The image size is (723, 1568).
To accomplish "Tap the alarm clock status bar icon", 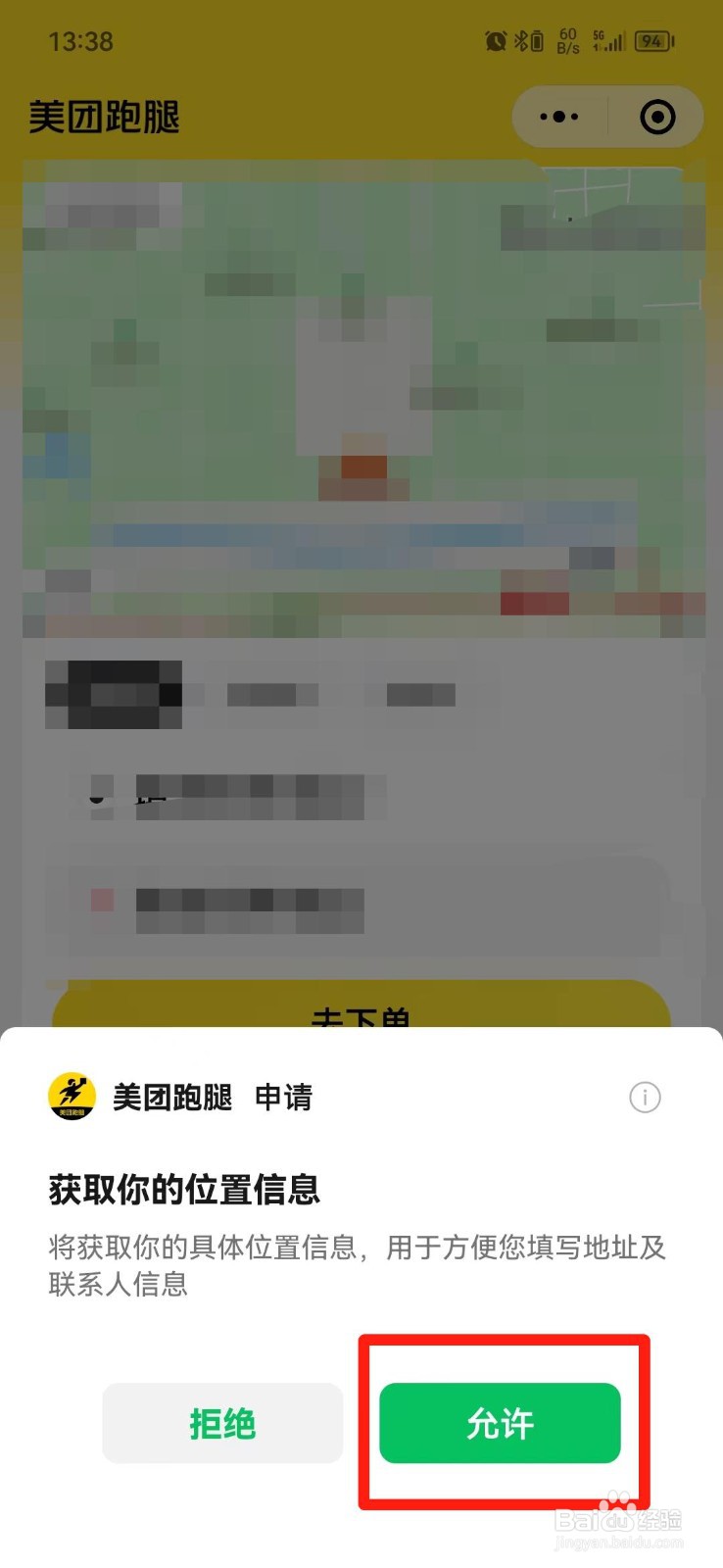I will click(x=496, y=40).
